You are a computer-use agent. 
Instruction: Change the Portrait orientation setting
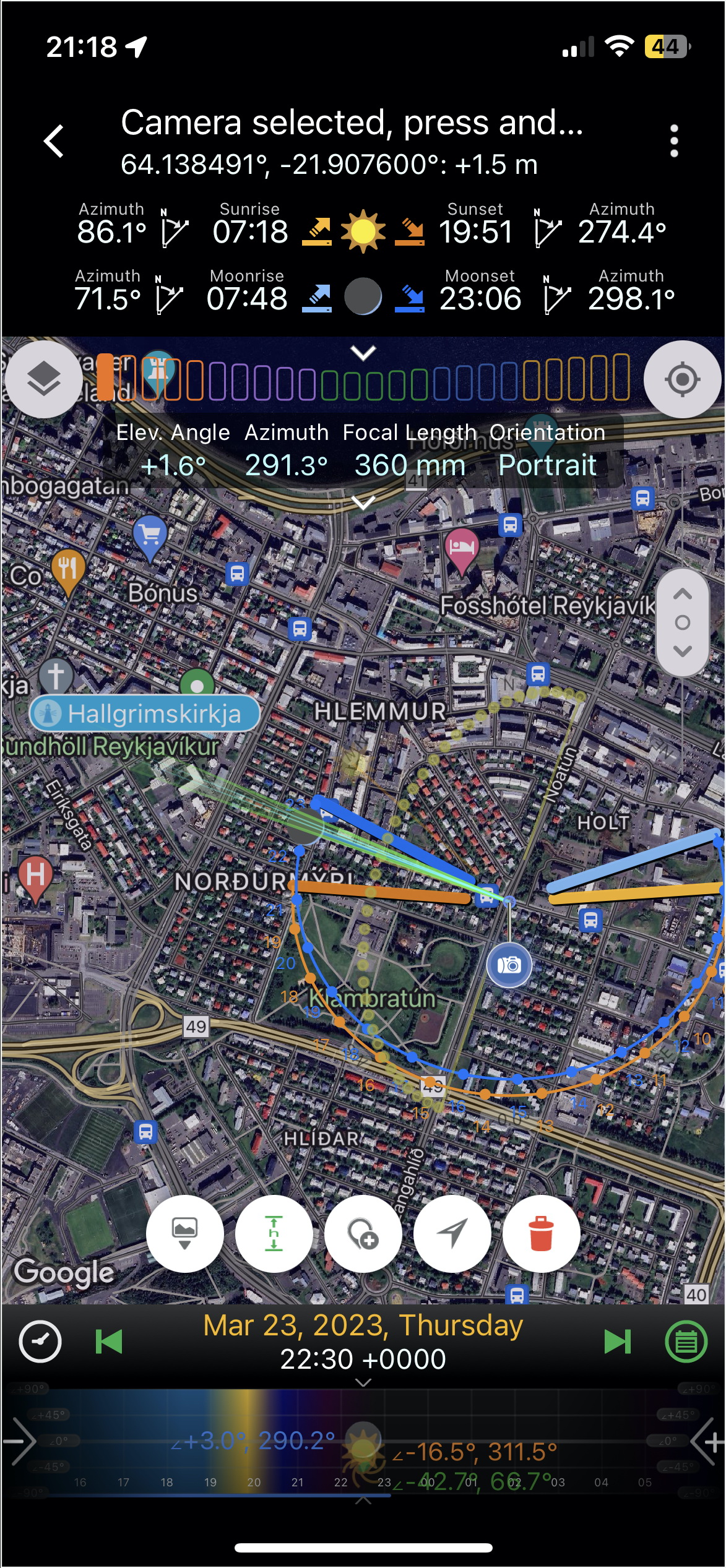(x=547, y=465)
